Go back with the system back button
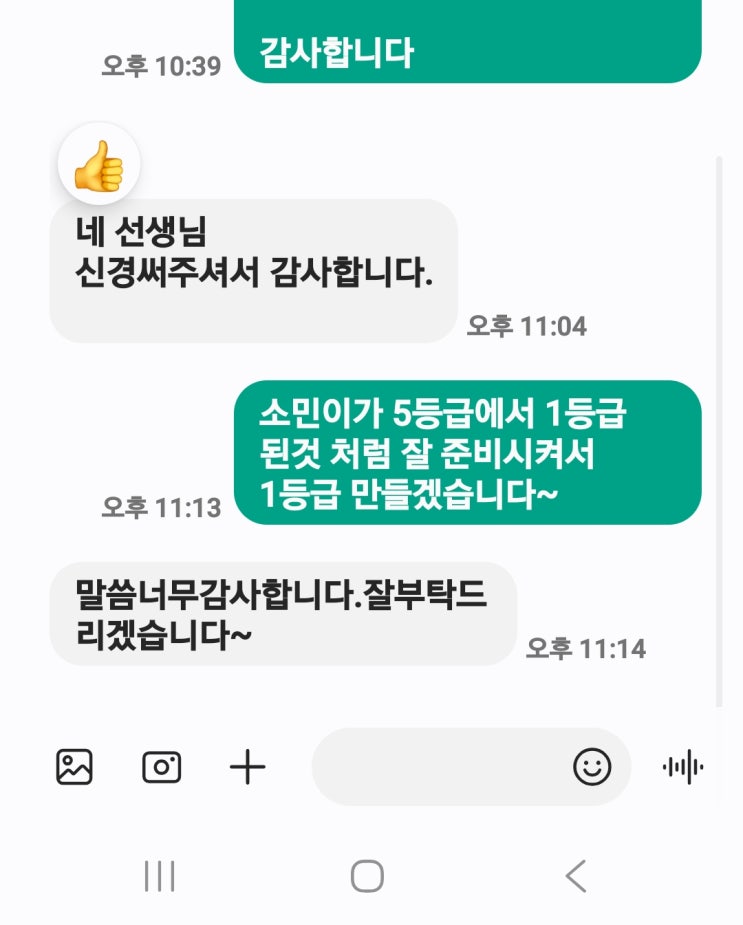 coord(575,876)
